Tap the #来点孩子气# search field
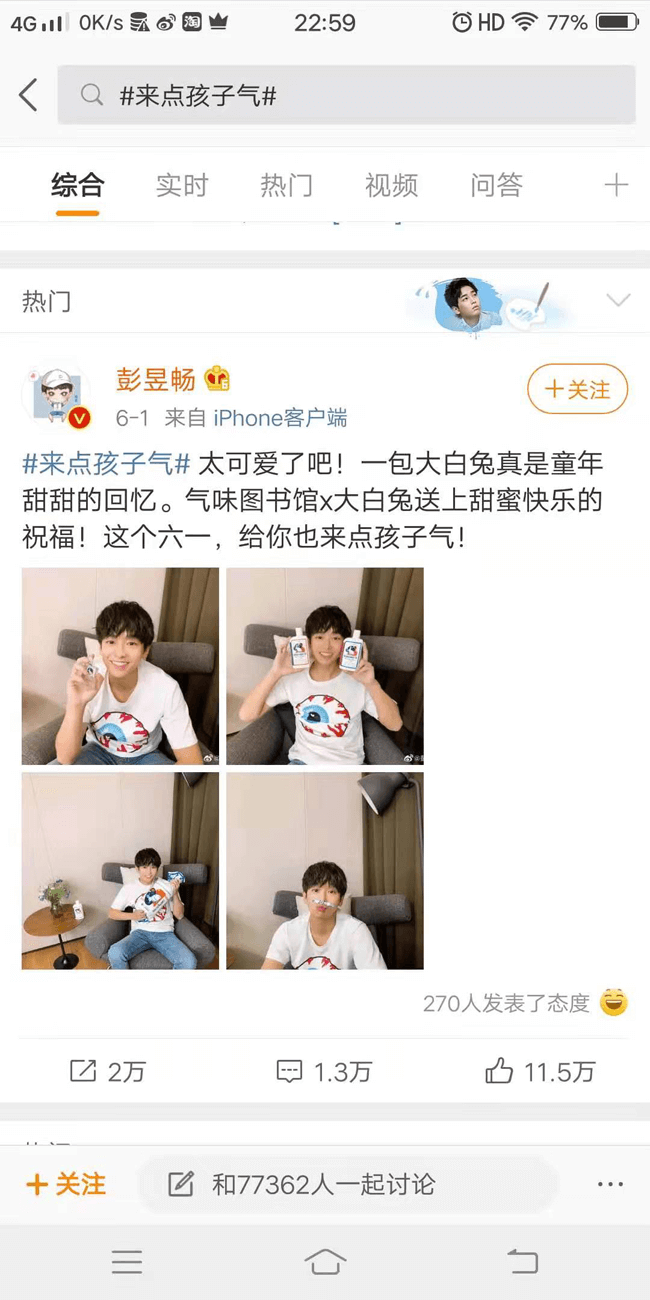The image size is (650, 1300). [x=345, y=96]
